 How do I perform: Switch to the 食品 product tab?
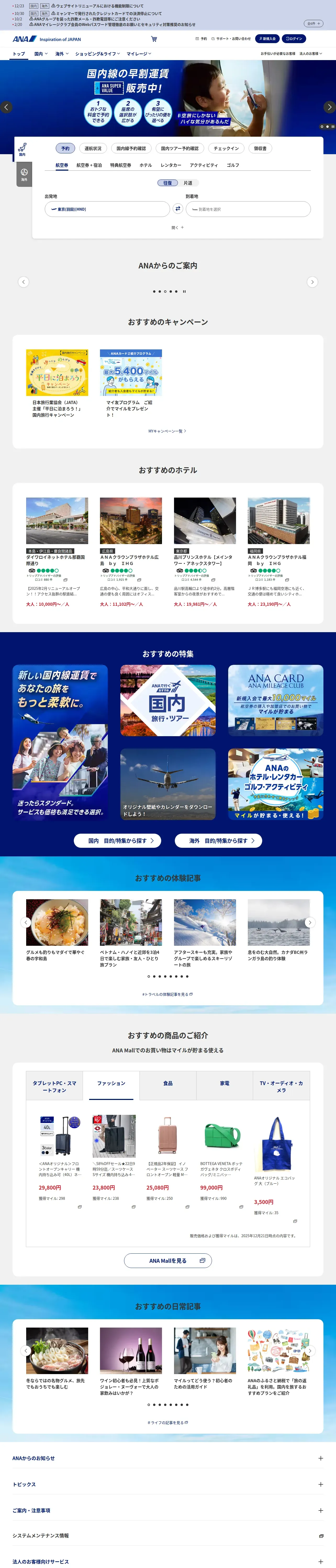tap(168, 1083)
